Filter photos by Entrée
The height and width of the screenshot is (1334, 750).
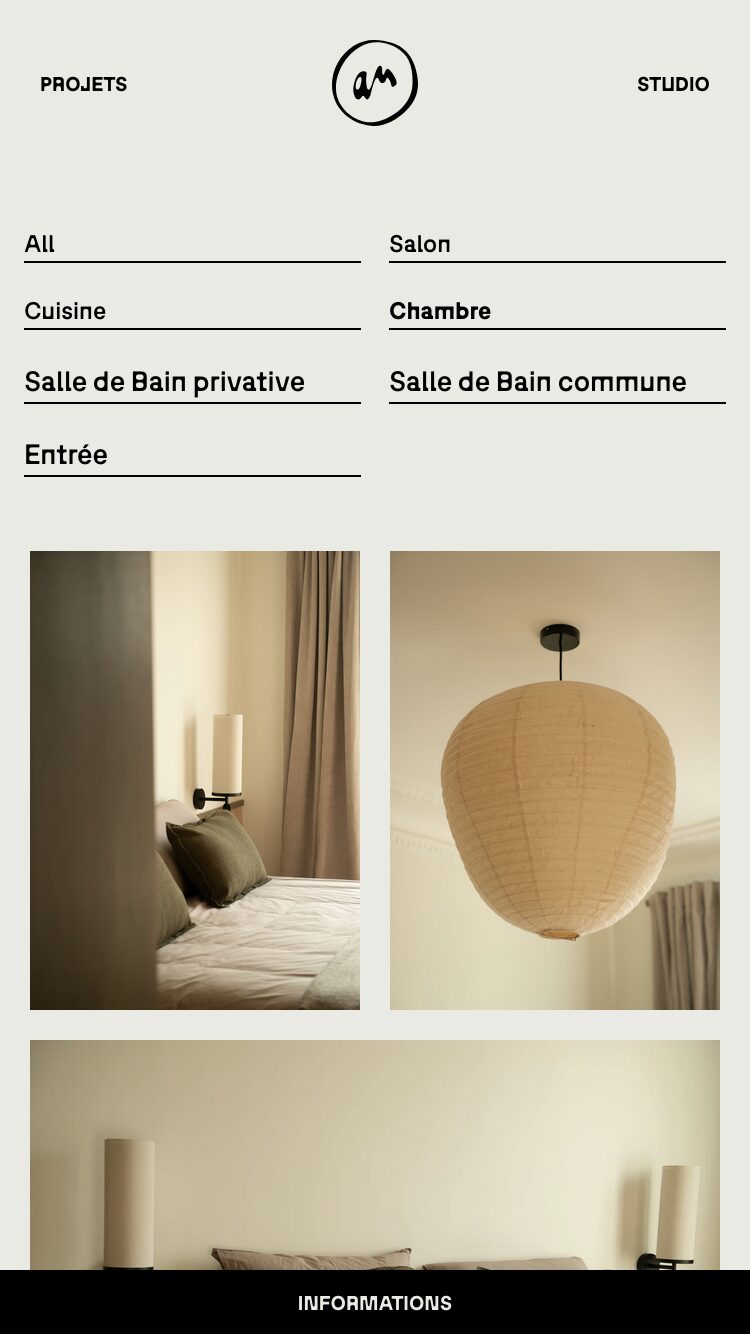coord(66,455)
